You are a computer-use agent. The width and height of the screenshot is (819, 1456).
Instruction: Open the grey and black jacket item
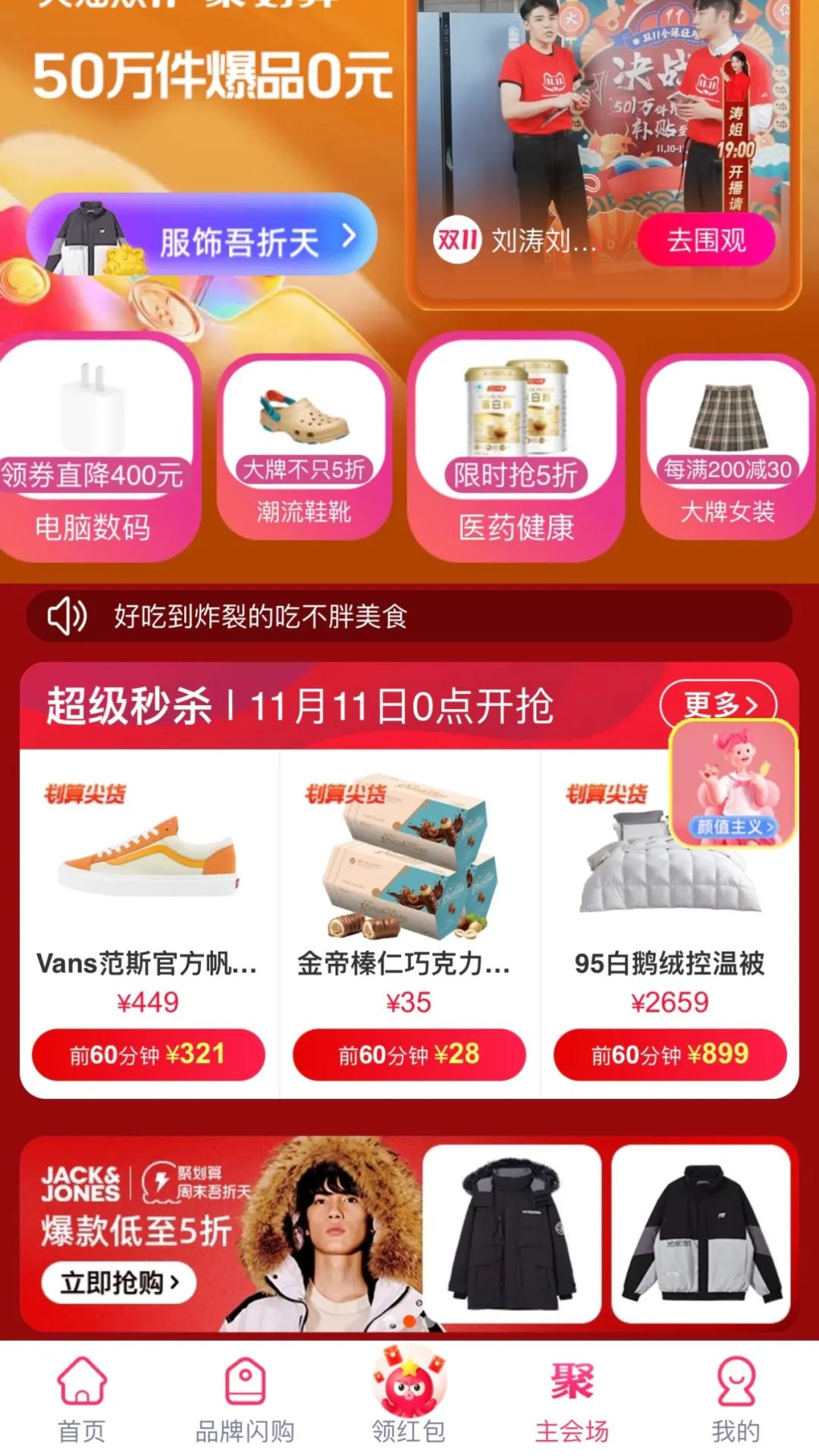pos(701,1234)
